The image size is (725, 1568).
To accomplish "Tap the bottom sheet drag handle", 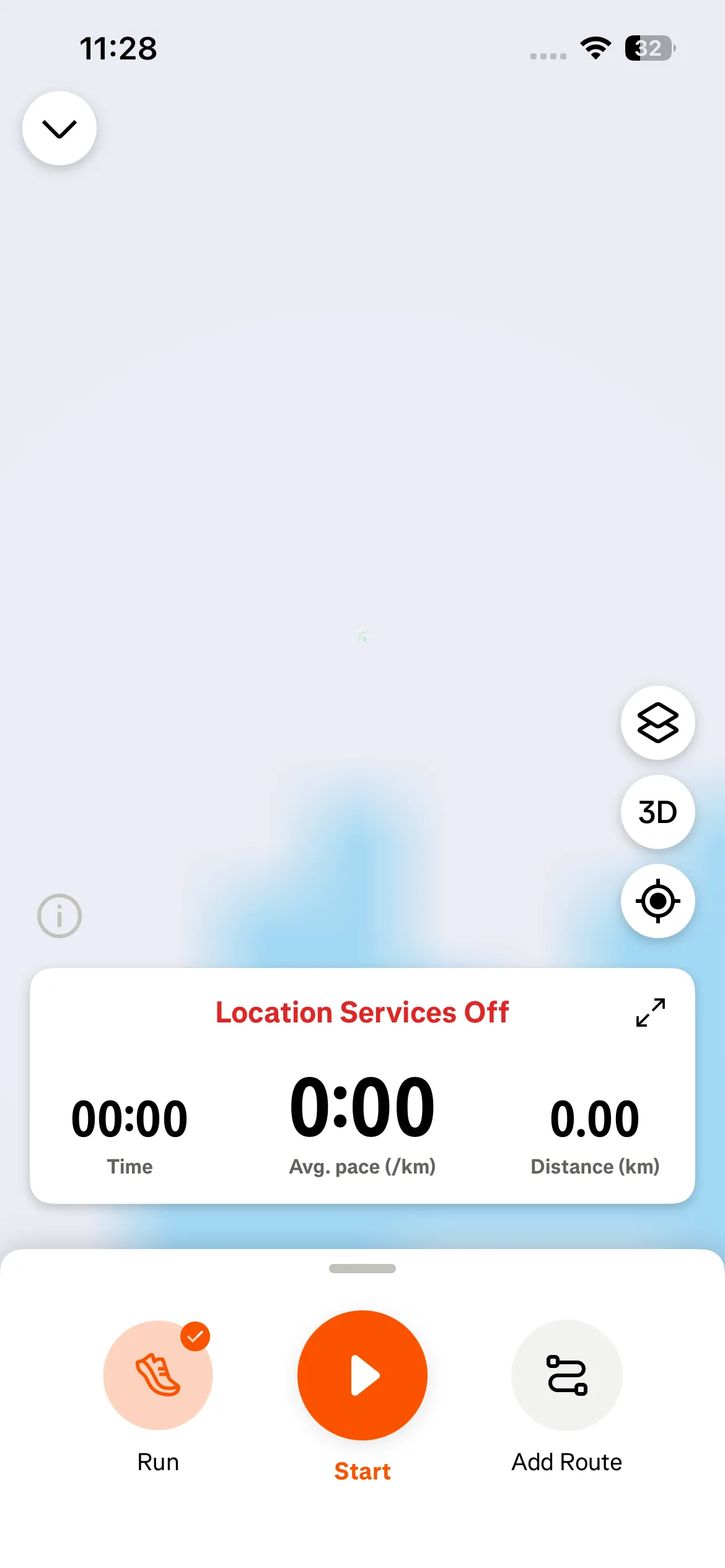I will pos(362,1269).
